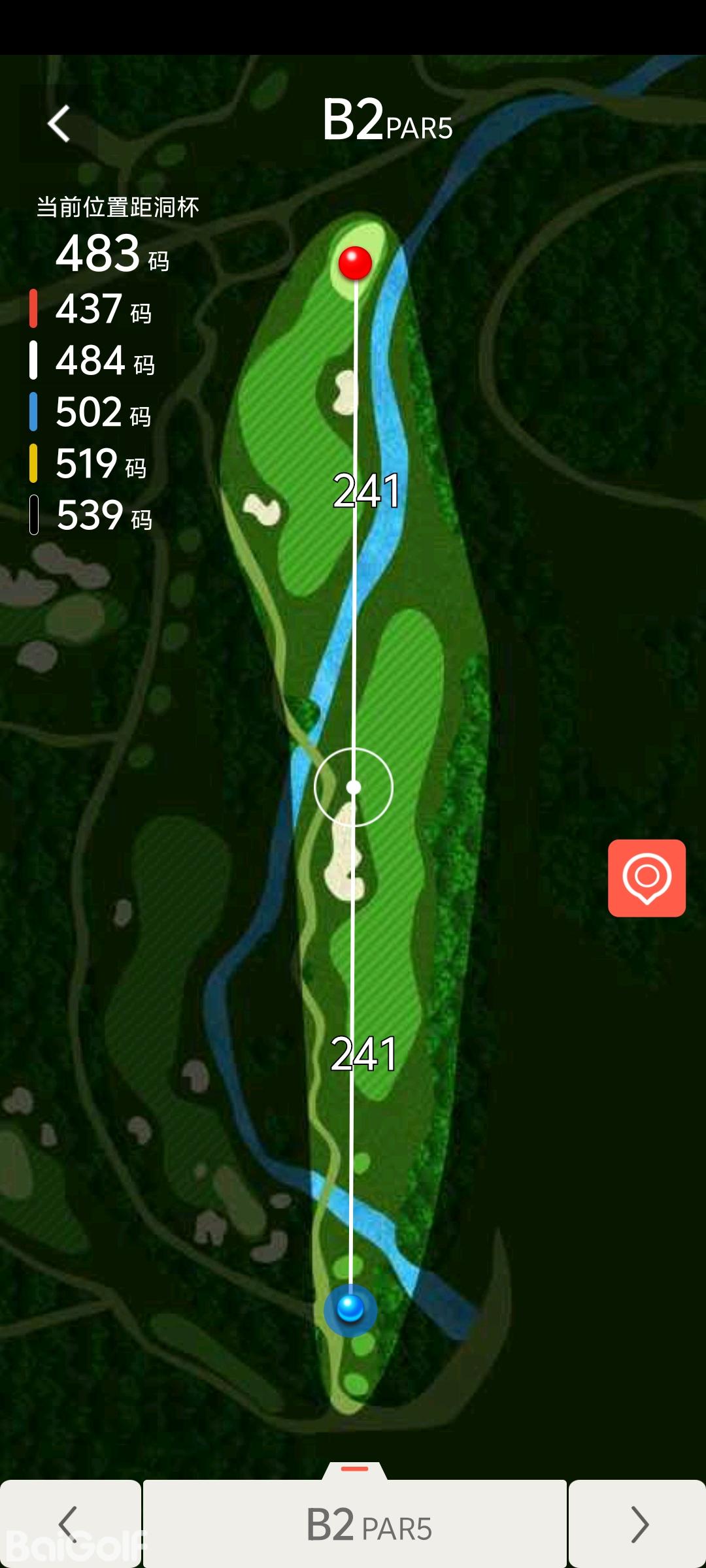The height and width of the screenshot is (1568, 706).
Task: Go to the previous hole
Action: [69, 1524]
